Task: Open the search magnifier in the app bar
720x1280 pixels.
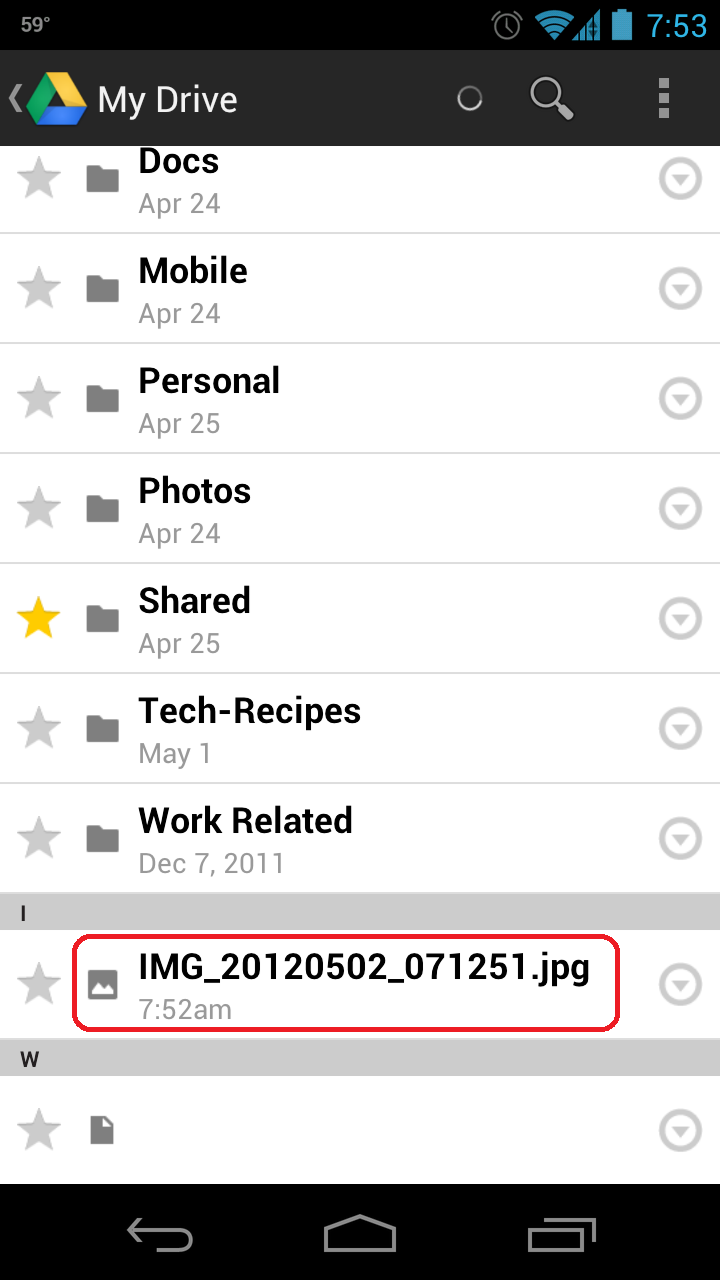Action: click(x=551, y=99)
